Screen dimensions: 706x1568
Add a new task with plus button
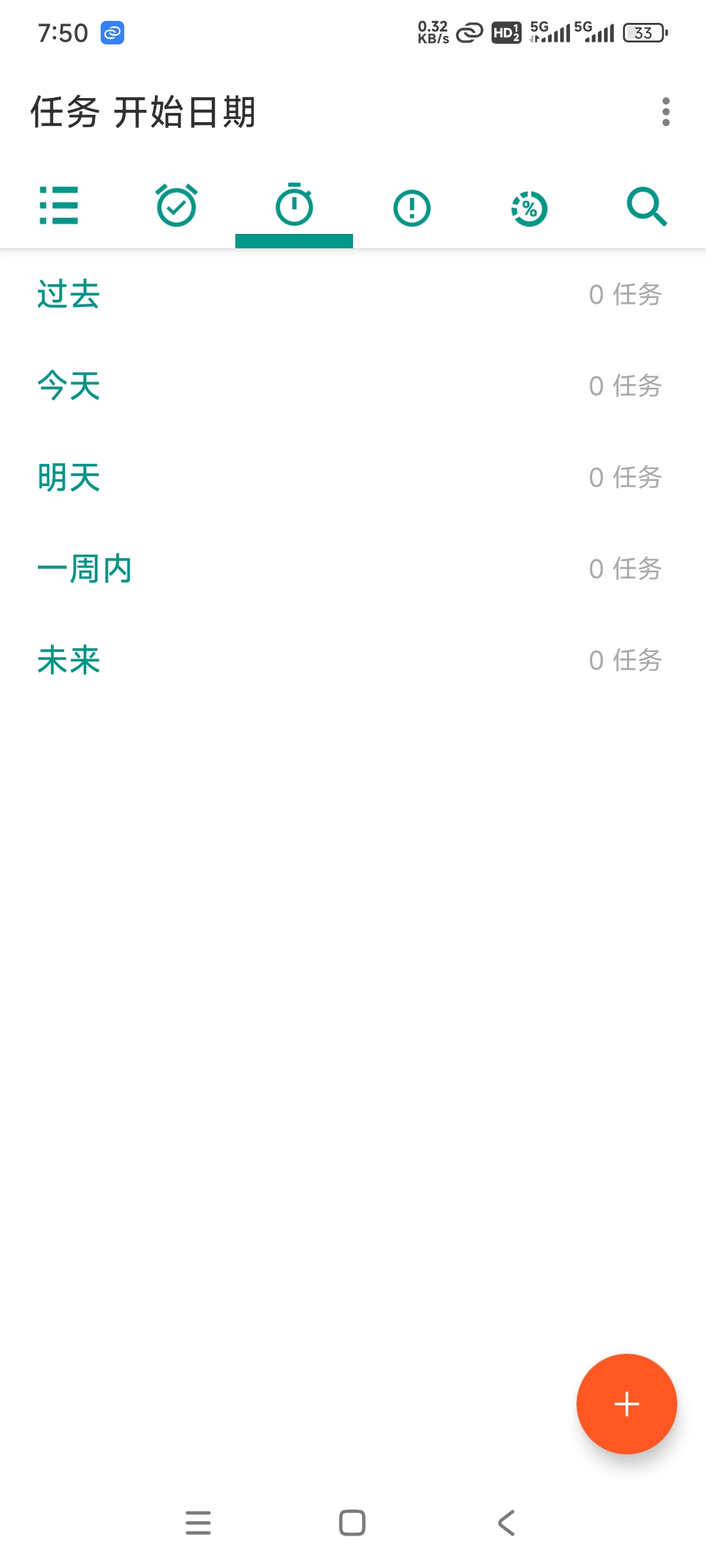coord(626,1404)
